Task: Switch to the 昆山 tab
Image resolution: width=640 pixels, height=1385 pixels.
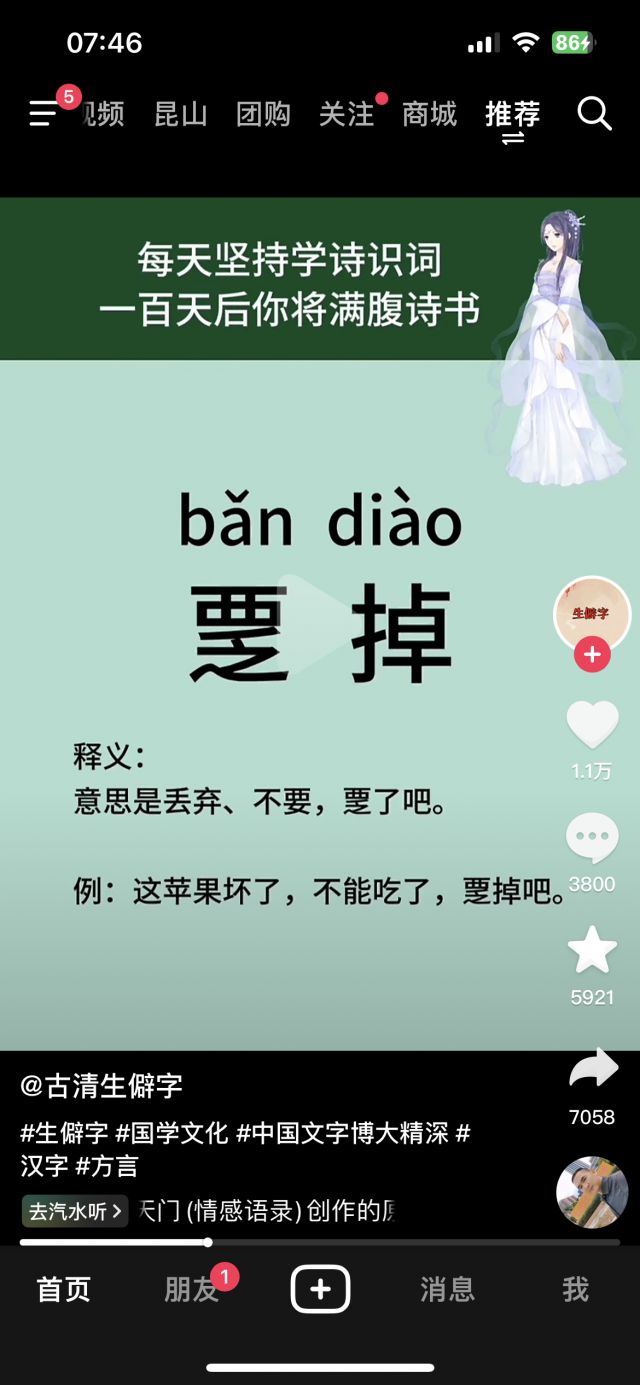Action: (x=180, y=114)
